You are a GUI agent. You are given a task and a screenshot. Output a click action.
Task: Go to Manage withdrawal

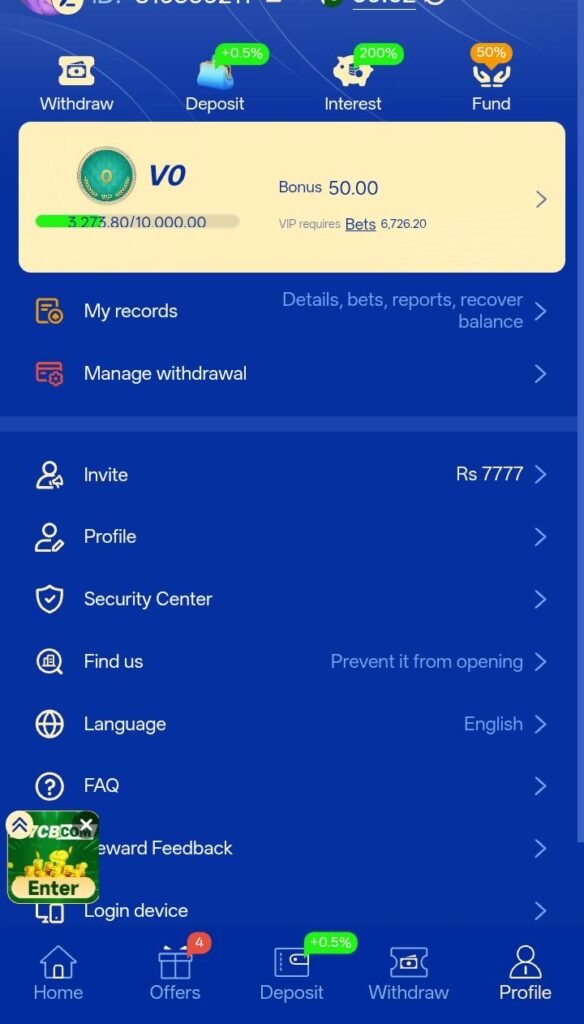click(292, 374)
